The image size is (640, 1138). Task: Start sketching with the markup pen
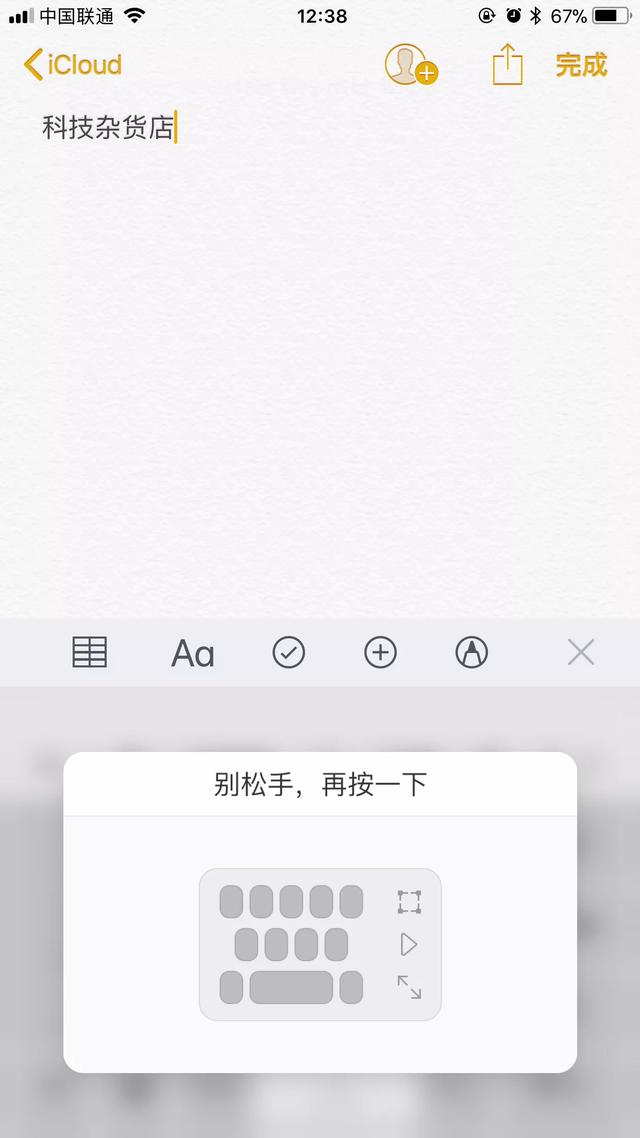point(472,652)
